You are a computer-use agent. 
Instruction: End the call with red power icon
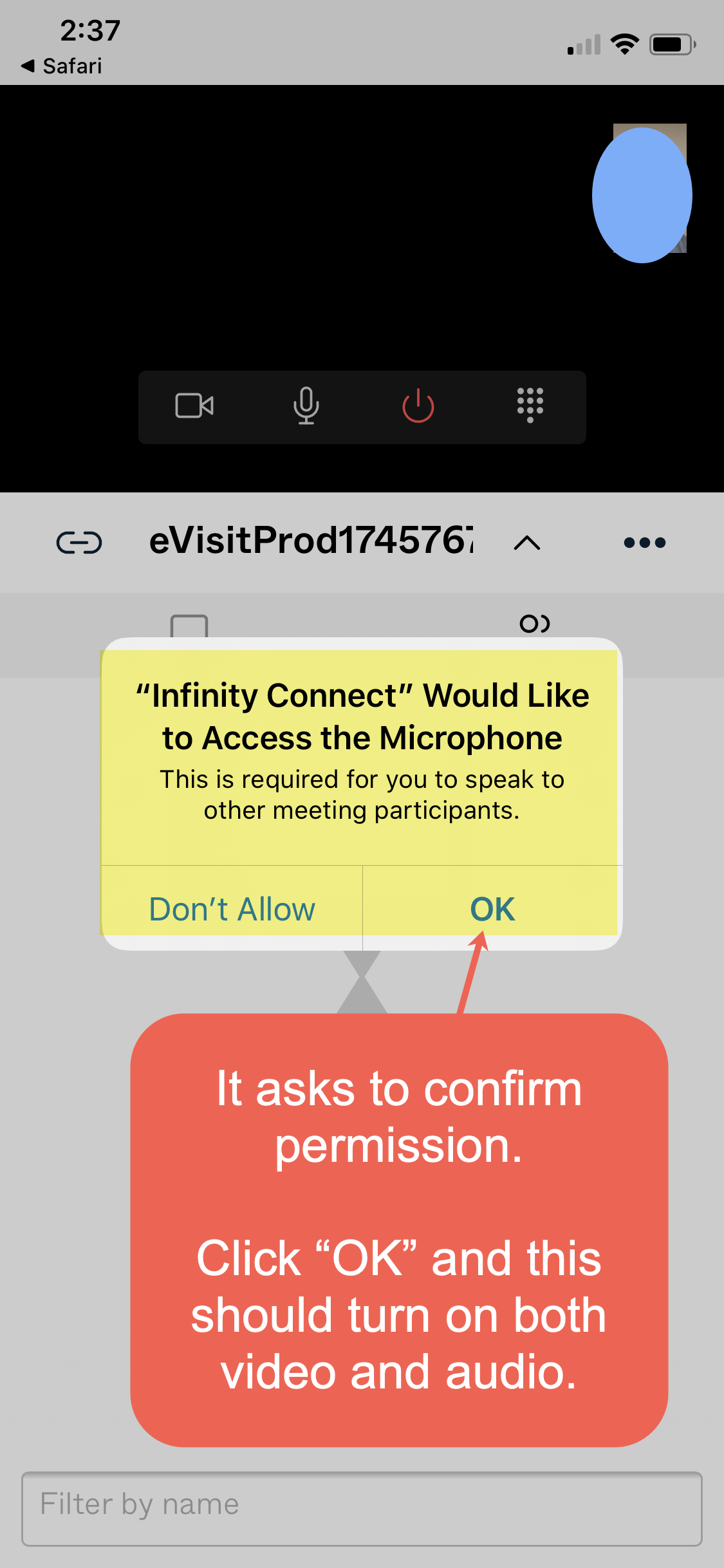click(x=418, y=406)
